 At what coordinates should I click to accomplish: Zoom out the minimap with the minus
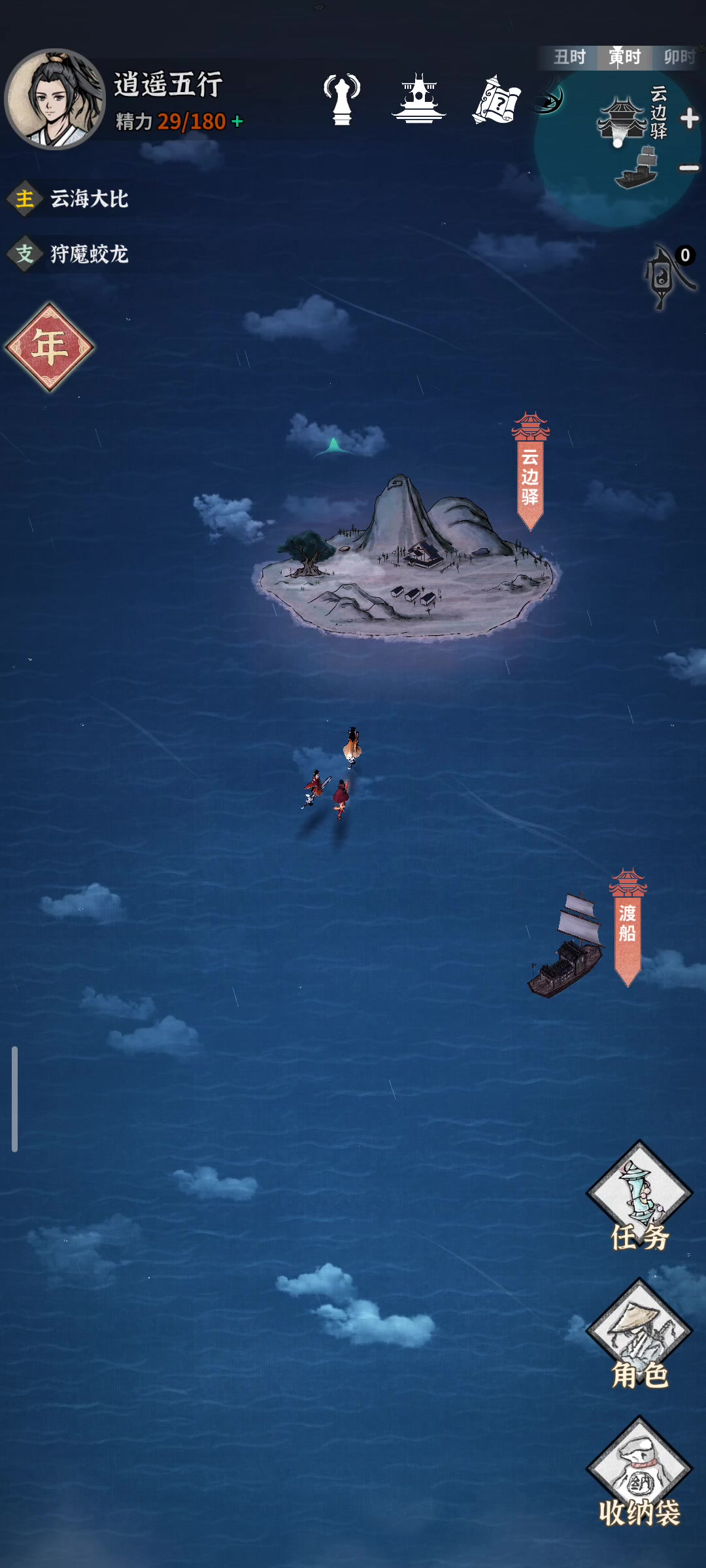(690, 169)
